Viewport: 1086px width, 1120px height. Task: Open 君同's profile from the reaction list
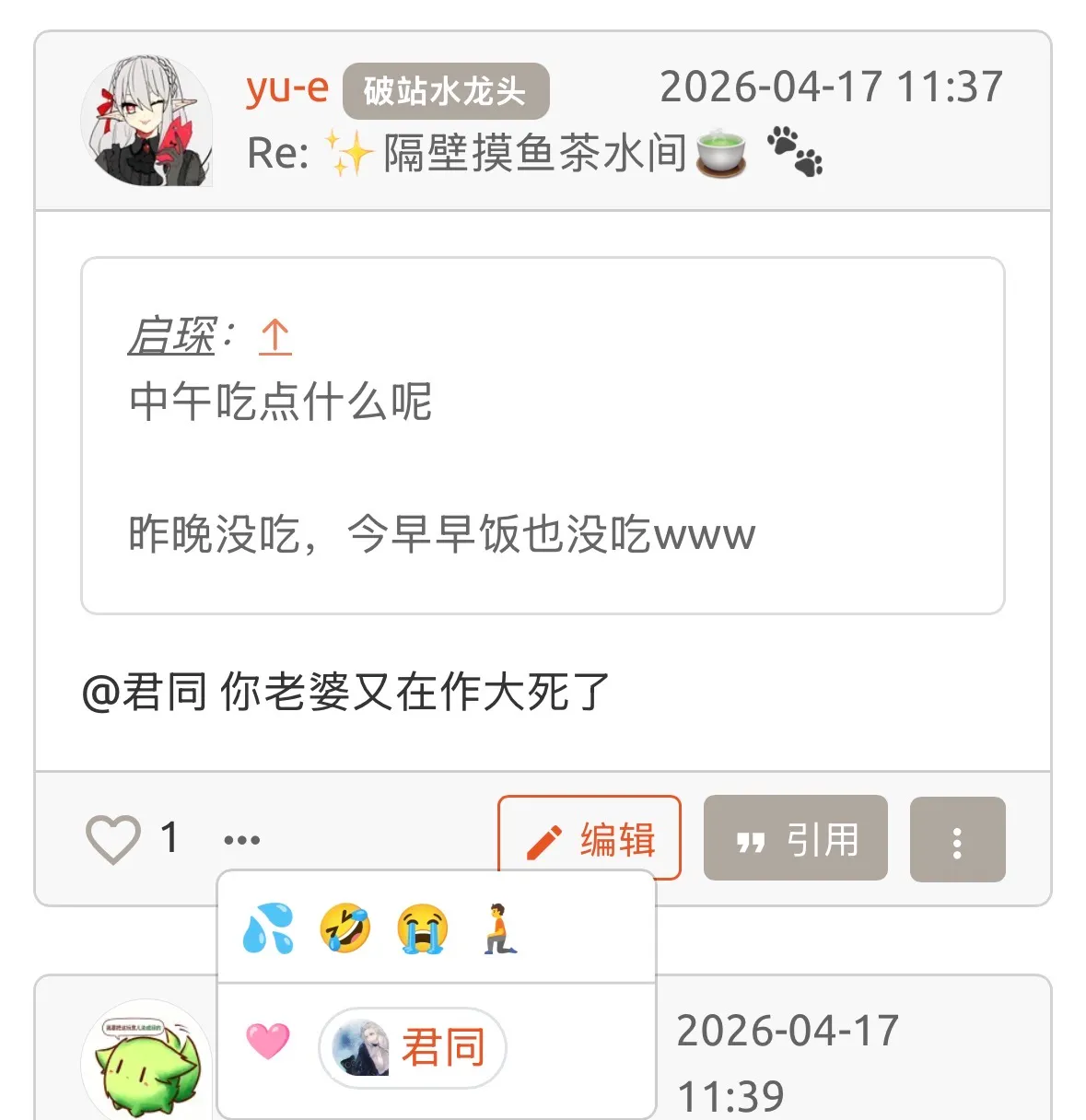point(413,1048)
